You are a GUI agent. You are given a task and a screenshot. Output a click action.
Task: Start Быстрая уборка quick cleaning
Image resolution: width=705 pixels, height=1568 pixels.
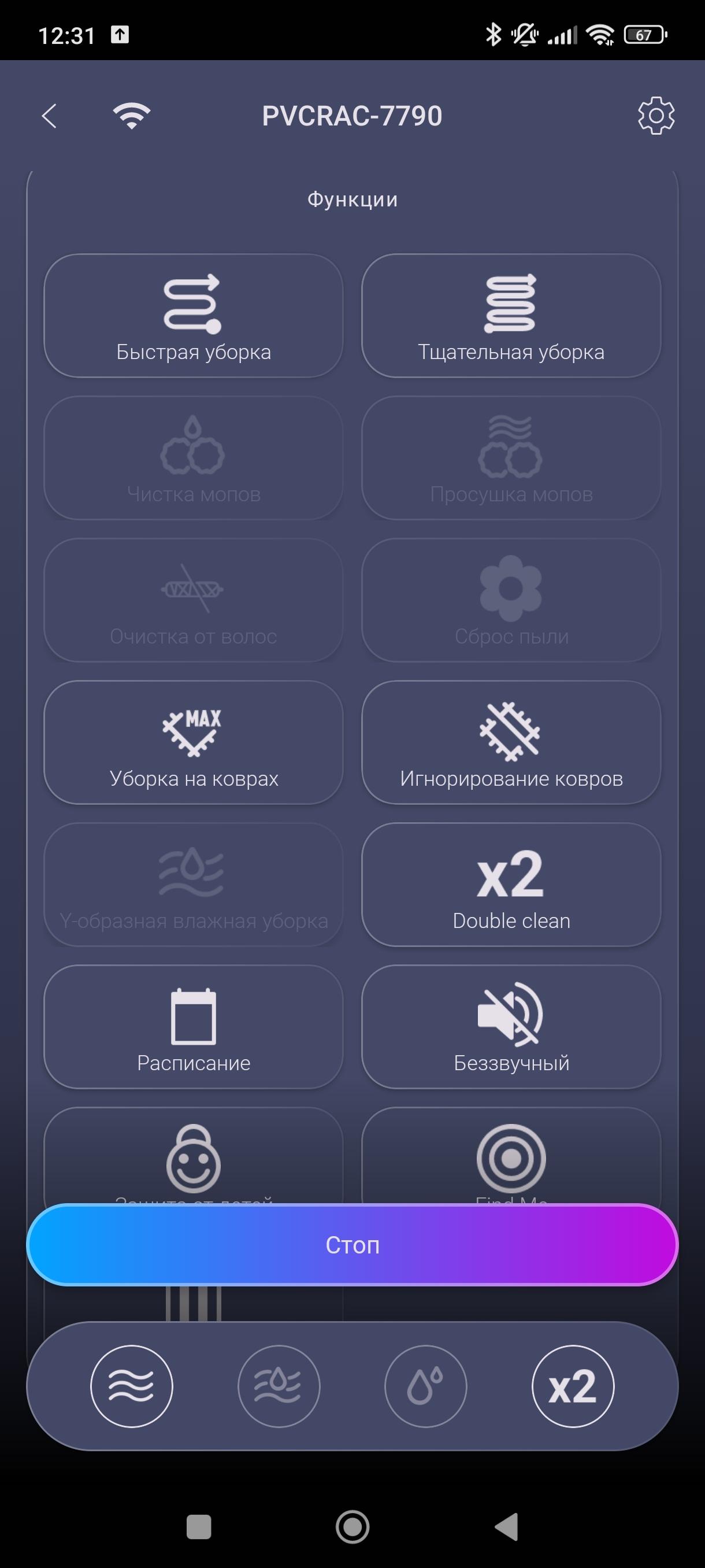[194, 316]
